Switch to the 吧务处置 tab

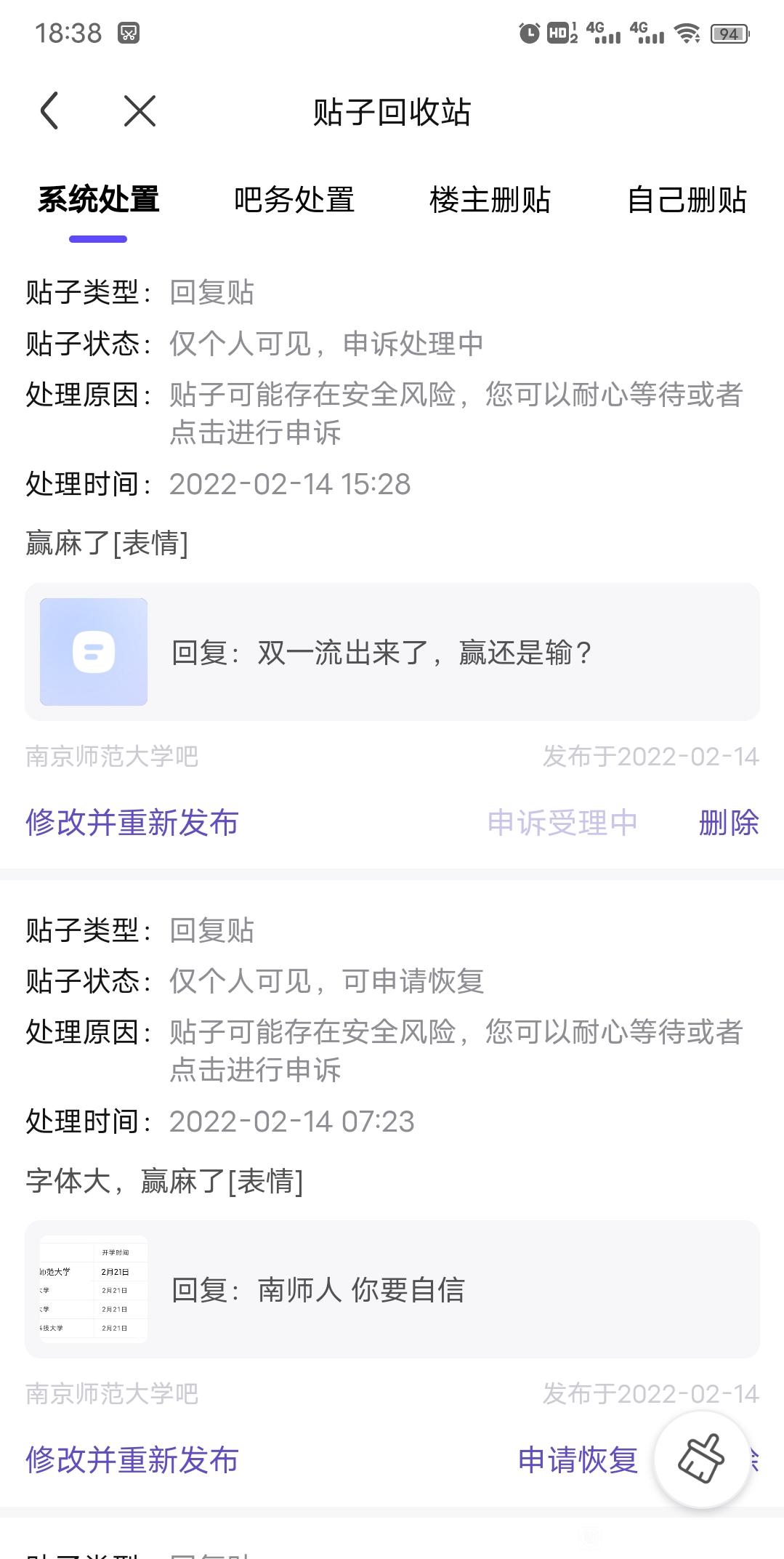click(294, 200)
